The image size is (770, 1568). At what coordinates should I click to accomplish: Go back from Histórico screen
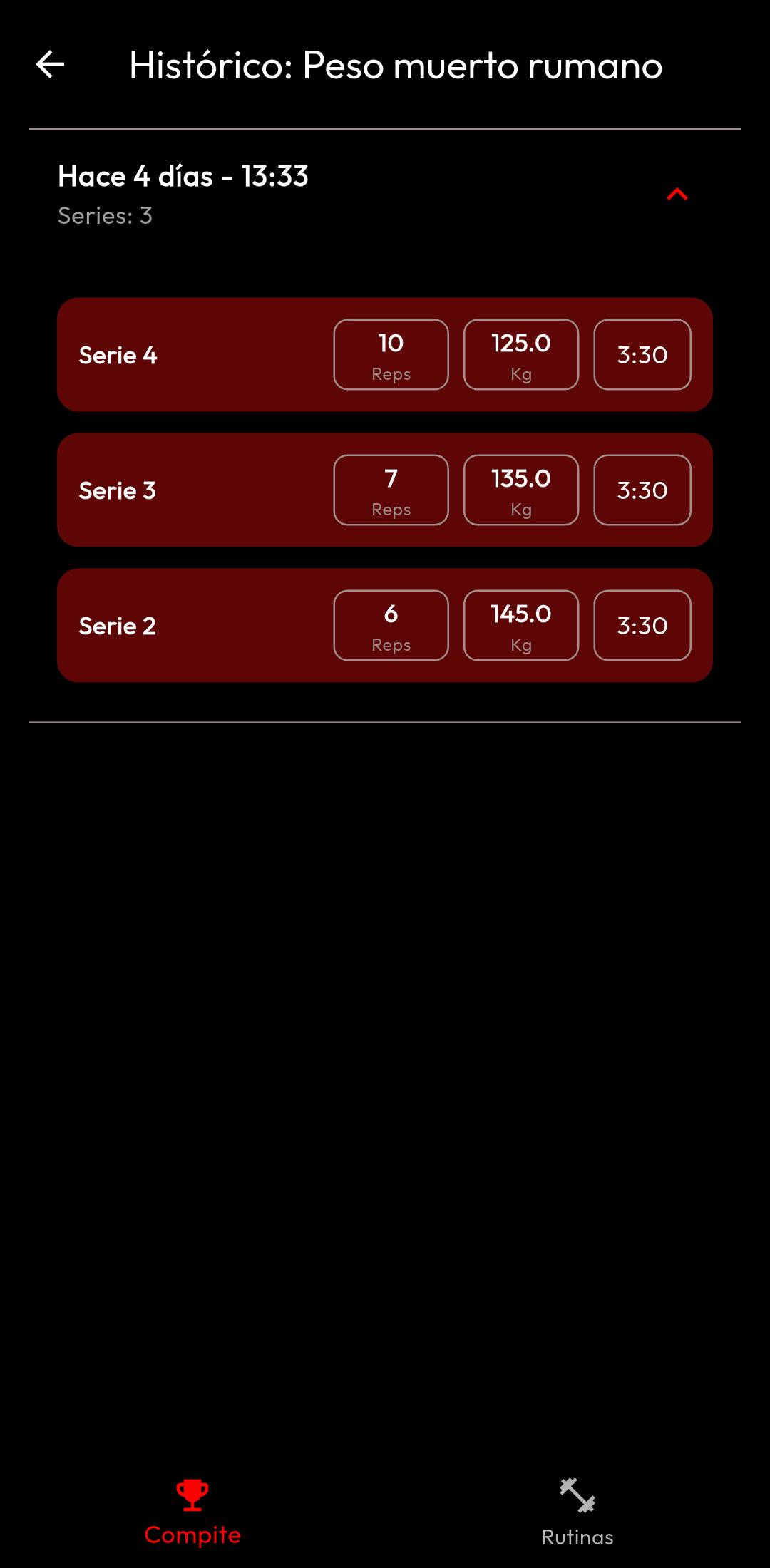pyautogui.click(x=50, y=65)
